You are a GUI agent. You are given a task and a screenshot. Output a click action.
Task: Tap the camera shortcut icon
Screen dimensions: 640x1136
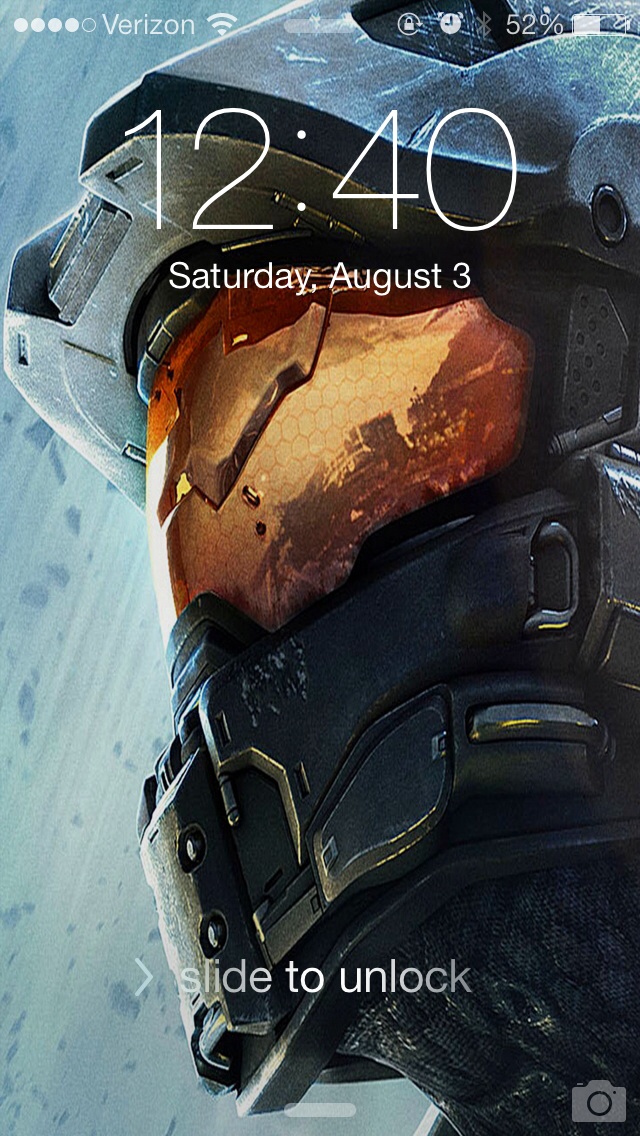coord(599,1100)
